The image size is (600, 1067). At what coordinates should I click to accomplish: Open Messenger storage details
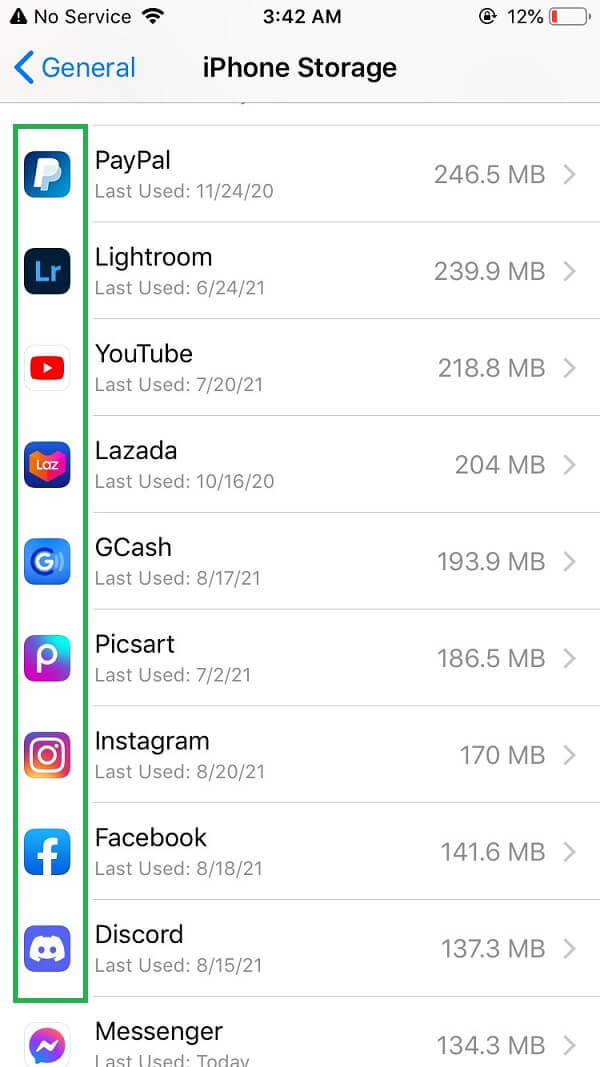pyautogui.click(x=300, y=1040)
